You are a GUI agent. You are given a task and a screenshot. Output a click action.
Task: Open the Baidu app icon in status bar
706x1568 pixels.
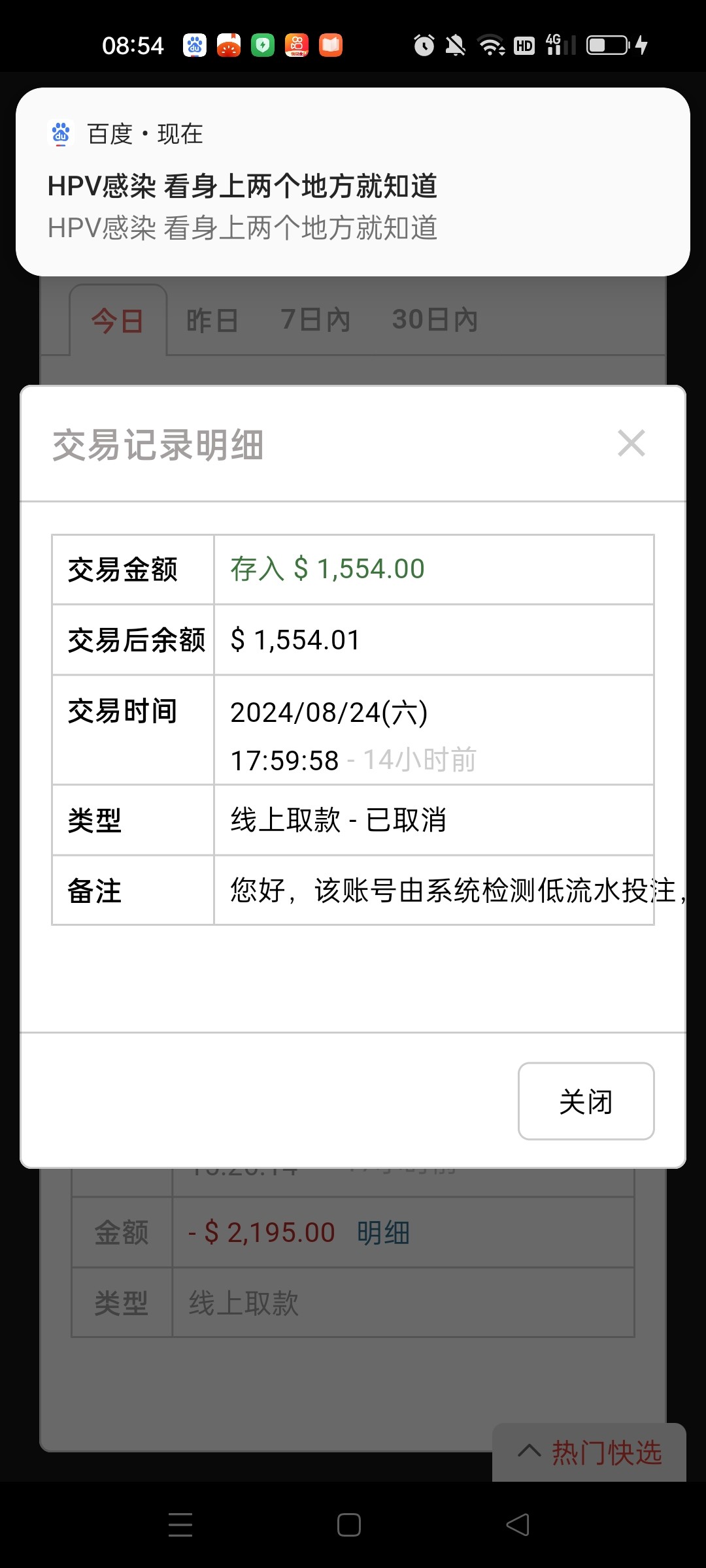click(x=194, y=44)
